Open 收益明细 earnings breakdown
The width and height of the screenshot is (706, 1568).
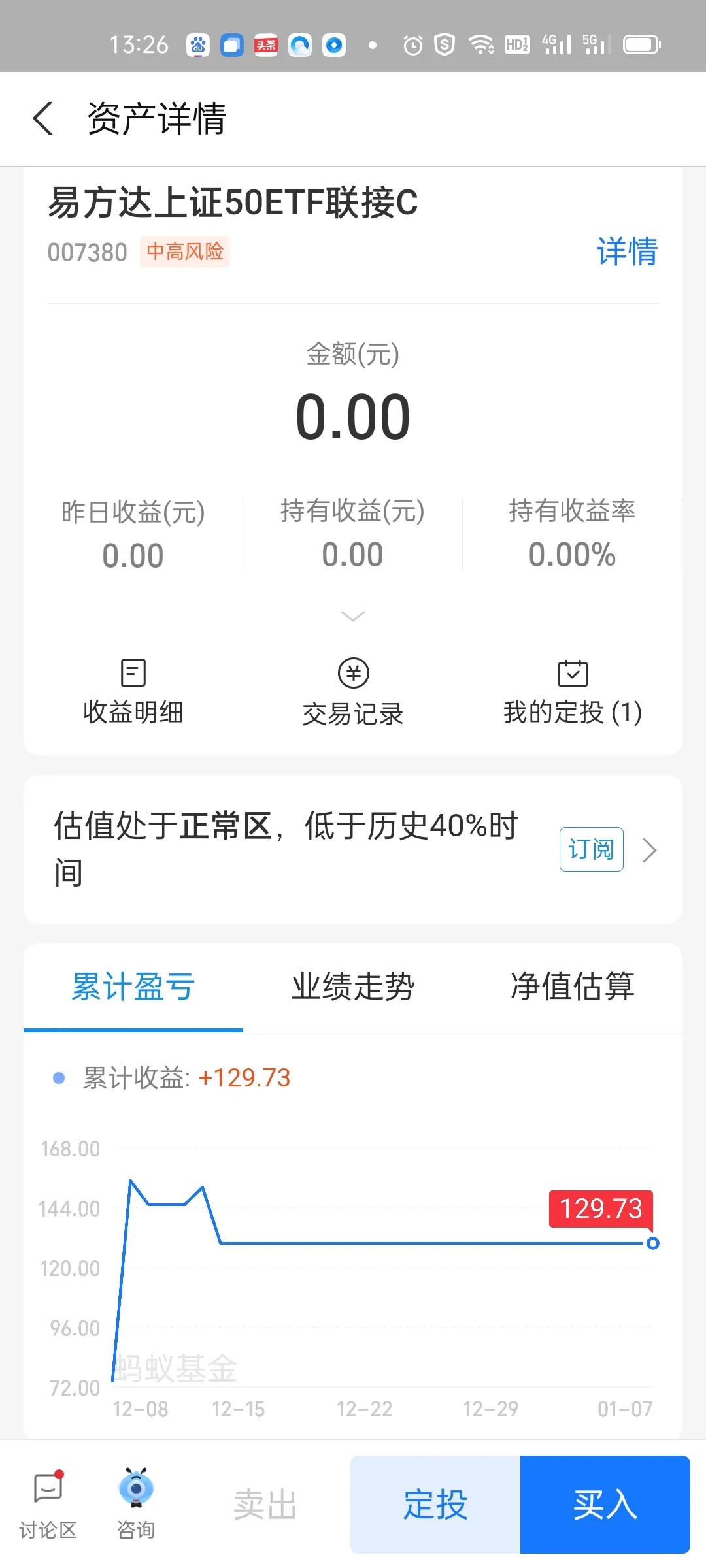[x=133, y=693]
